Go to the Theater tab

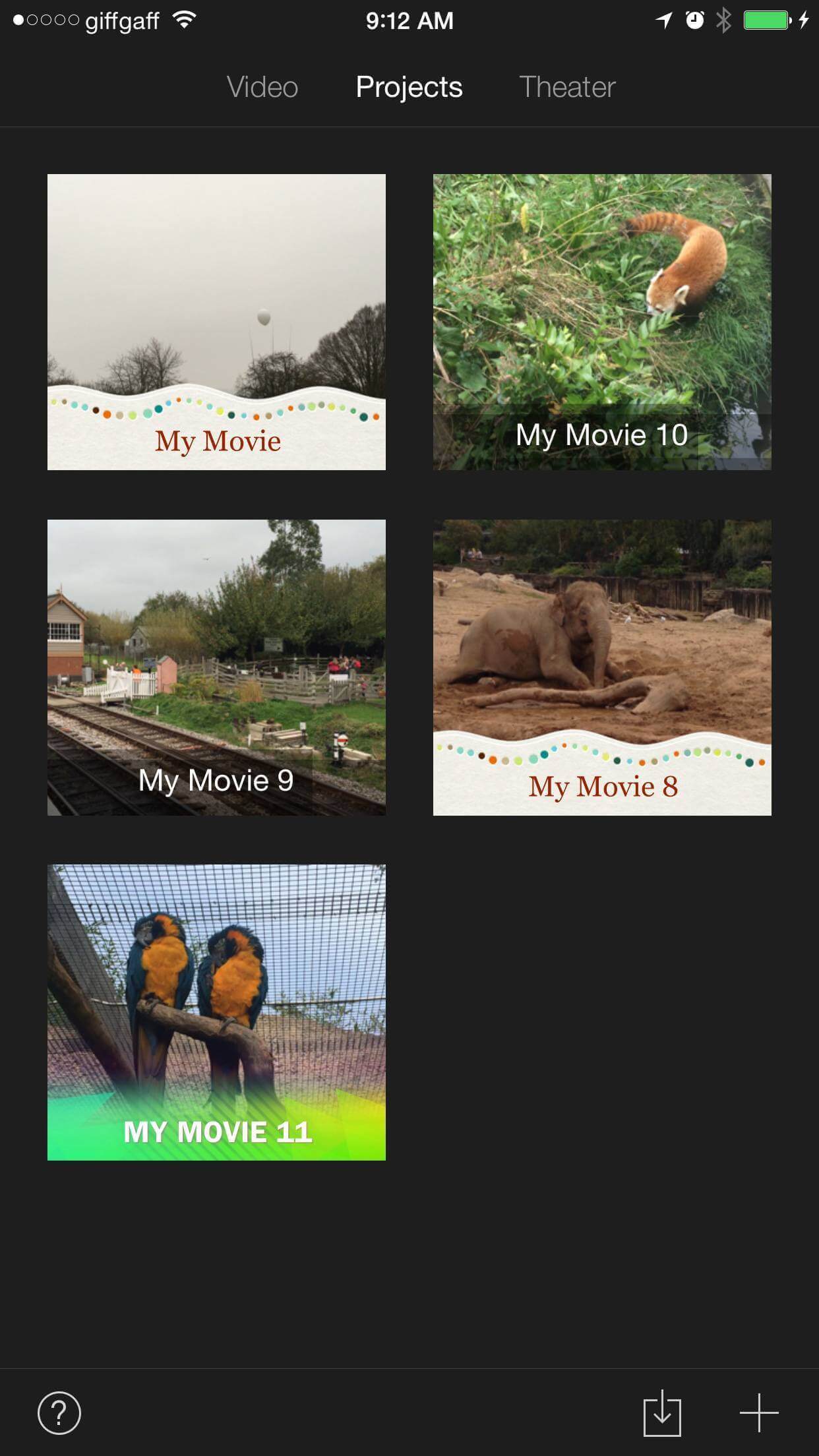[567, 87]
